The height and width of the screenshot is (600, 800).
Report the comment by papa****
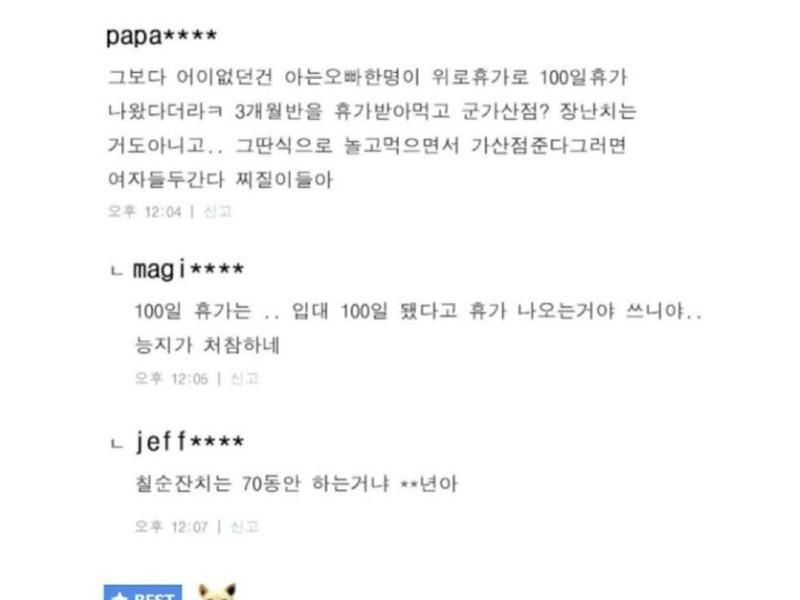(218, 212)
